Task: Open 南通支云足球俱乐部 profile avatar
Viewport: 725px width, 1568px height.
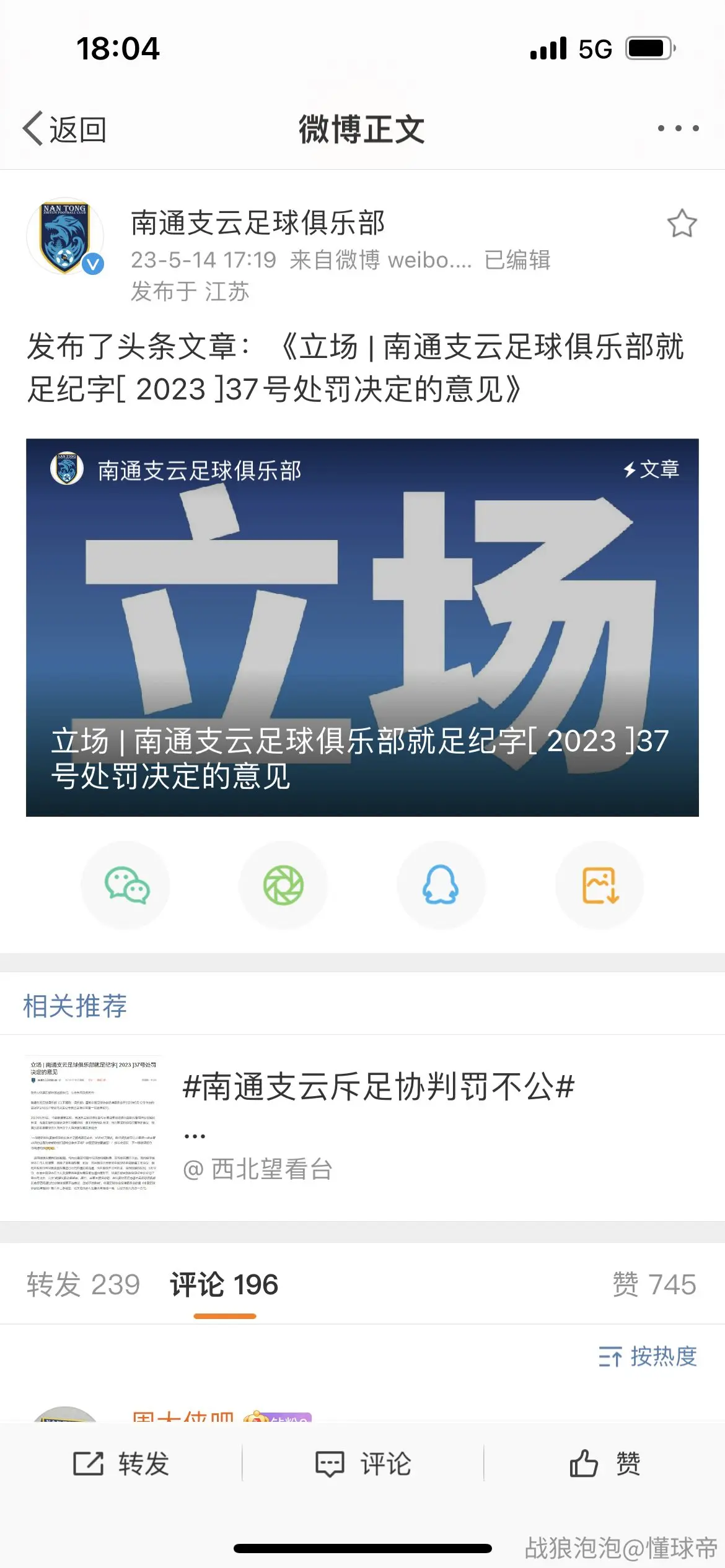Action: tap(65, 237)
